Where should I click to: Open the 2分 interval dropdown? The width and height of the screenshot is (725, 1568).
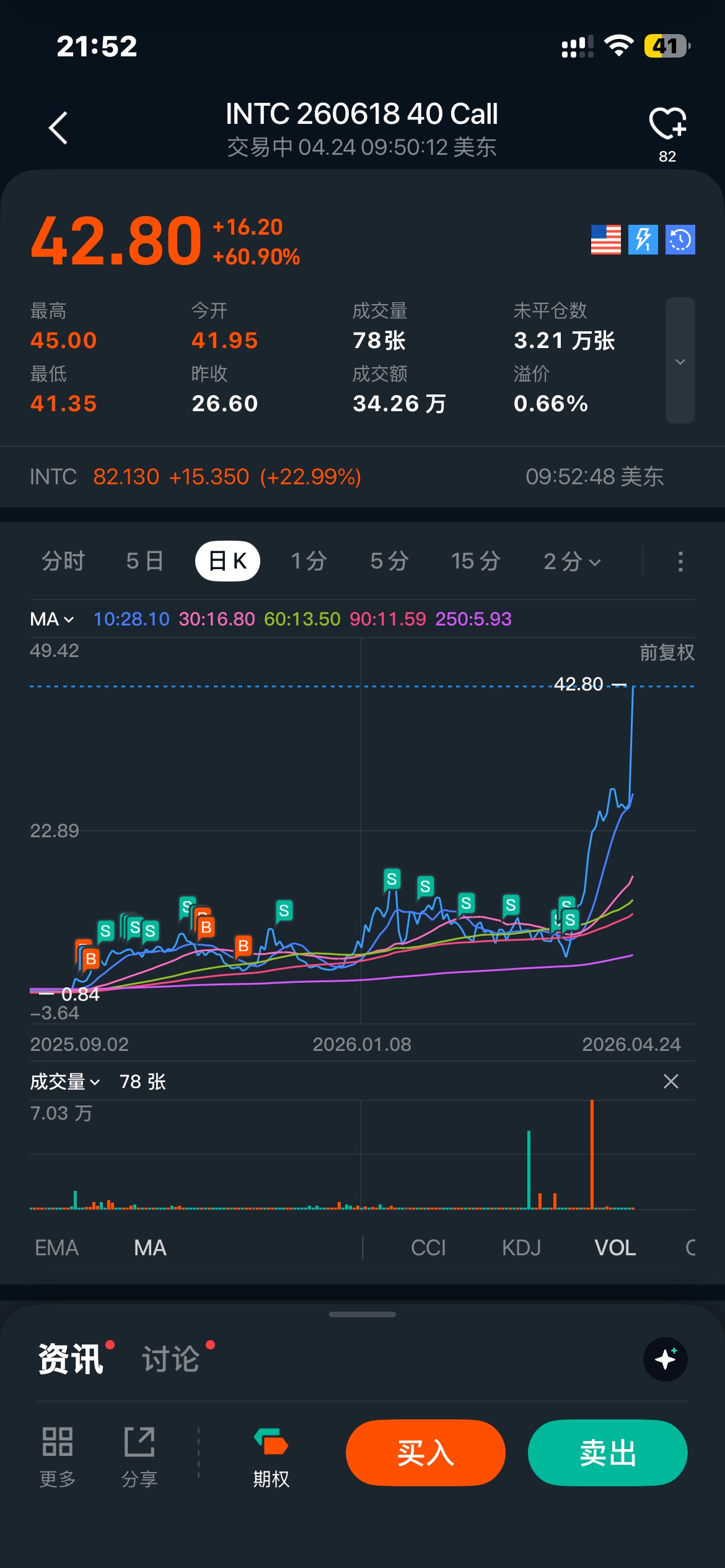click(x=572, y=562)
